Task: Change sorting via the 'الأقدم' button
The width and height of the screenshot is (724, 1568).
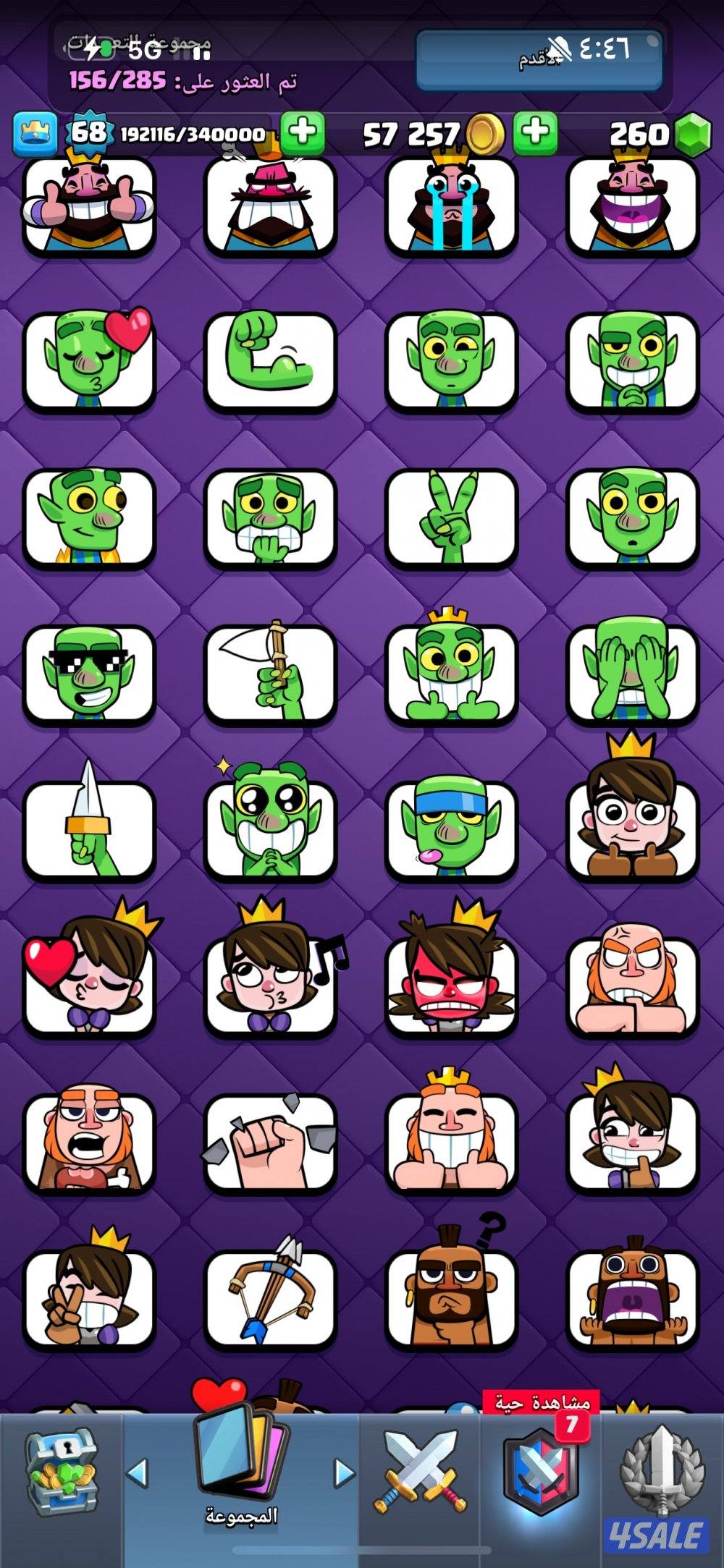Action: tap(539, 59)
